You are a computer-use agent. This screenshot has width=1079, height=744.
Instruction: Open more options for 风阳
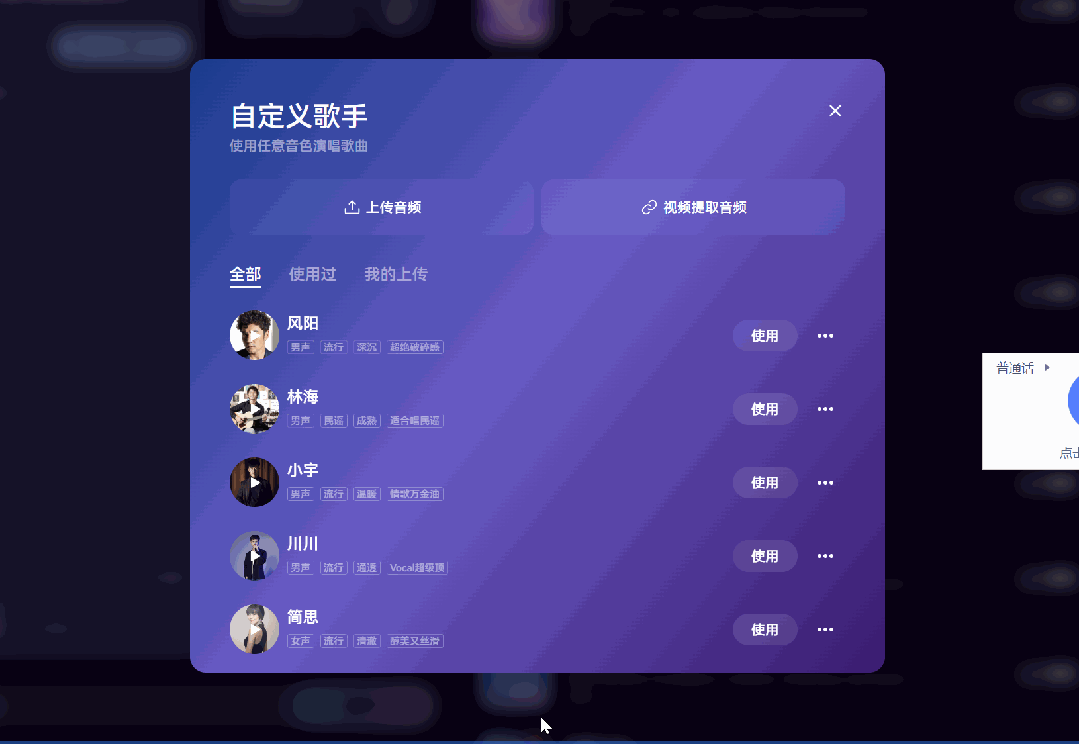tap(825, 336)
